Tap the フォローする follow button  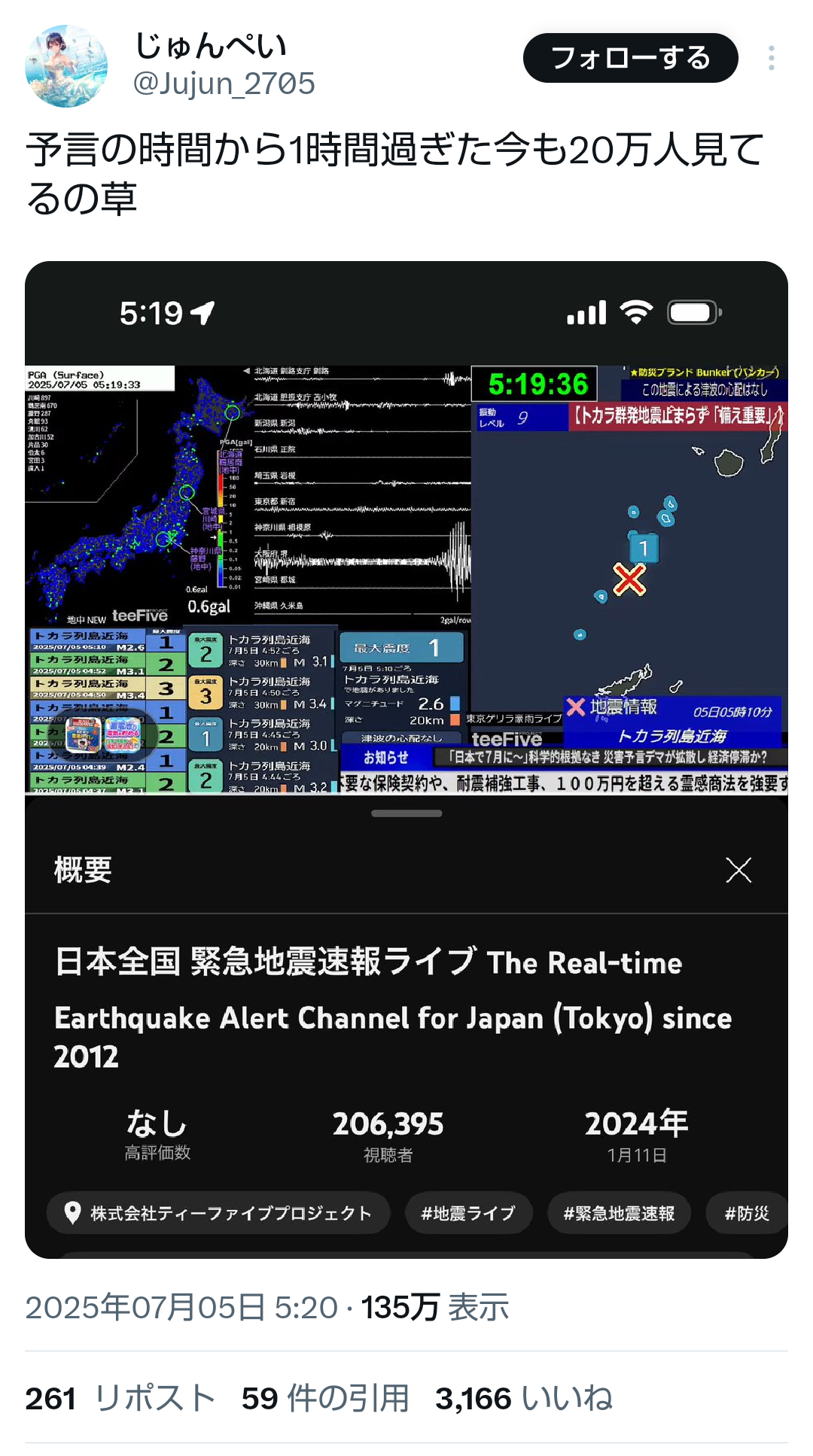pyautogui.click(x=630, y=58)
